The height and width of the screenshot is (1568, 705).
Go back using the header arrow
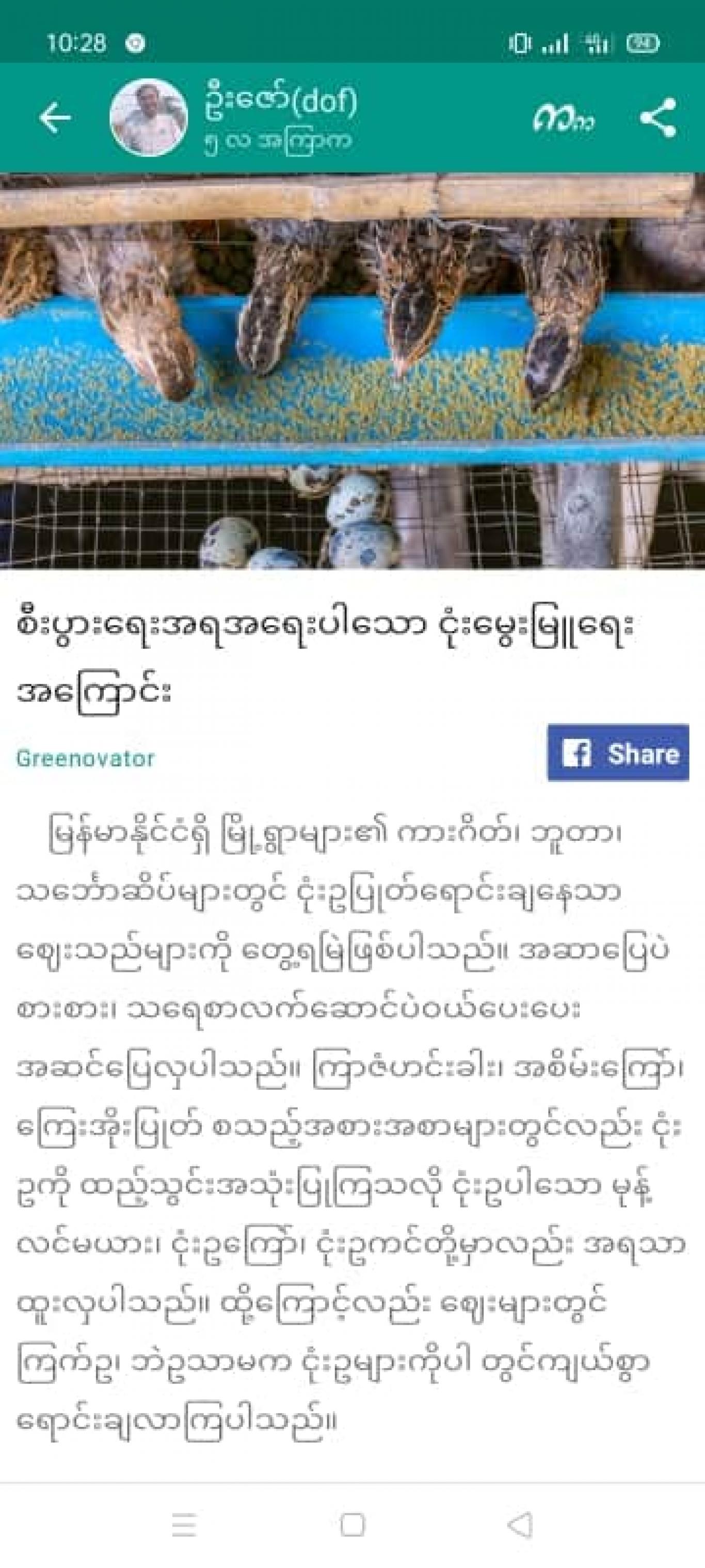pyautogui.click(x=55, y=117)
